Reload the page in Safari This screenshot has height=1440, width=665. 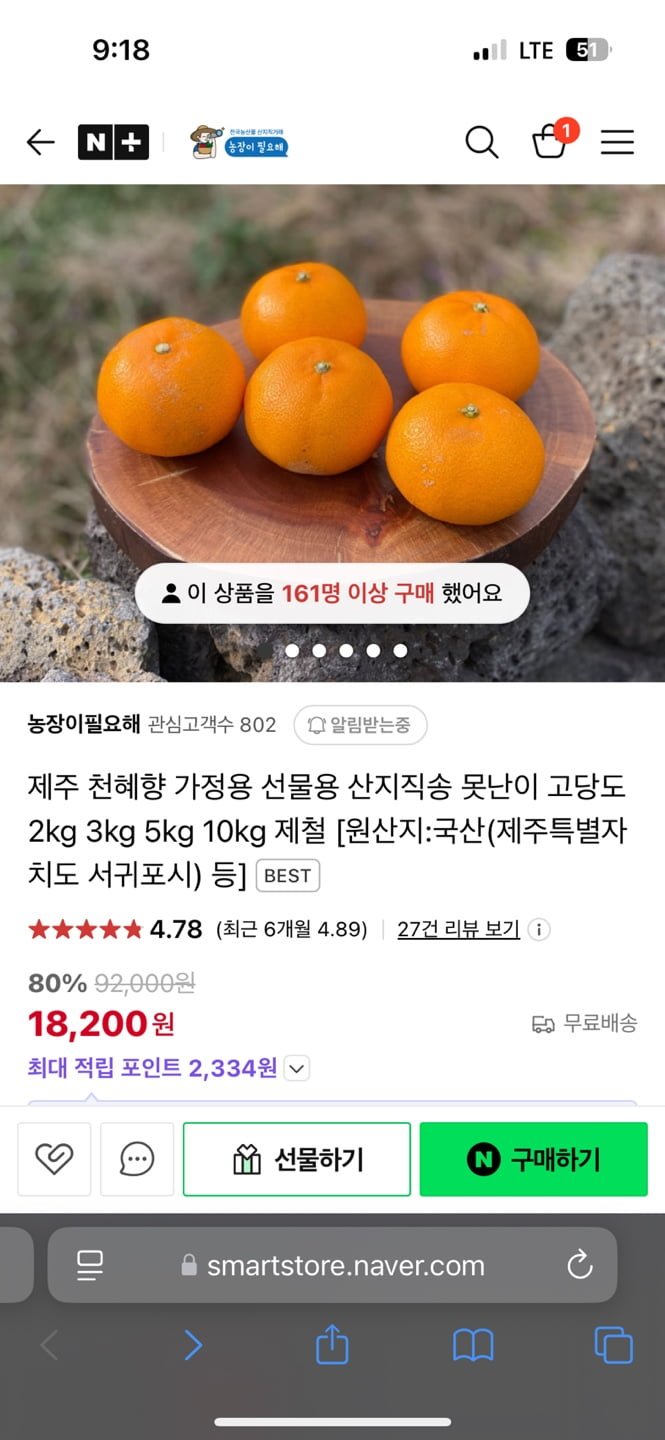(x=580, y=1266)
